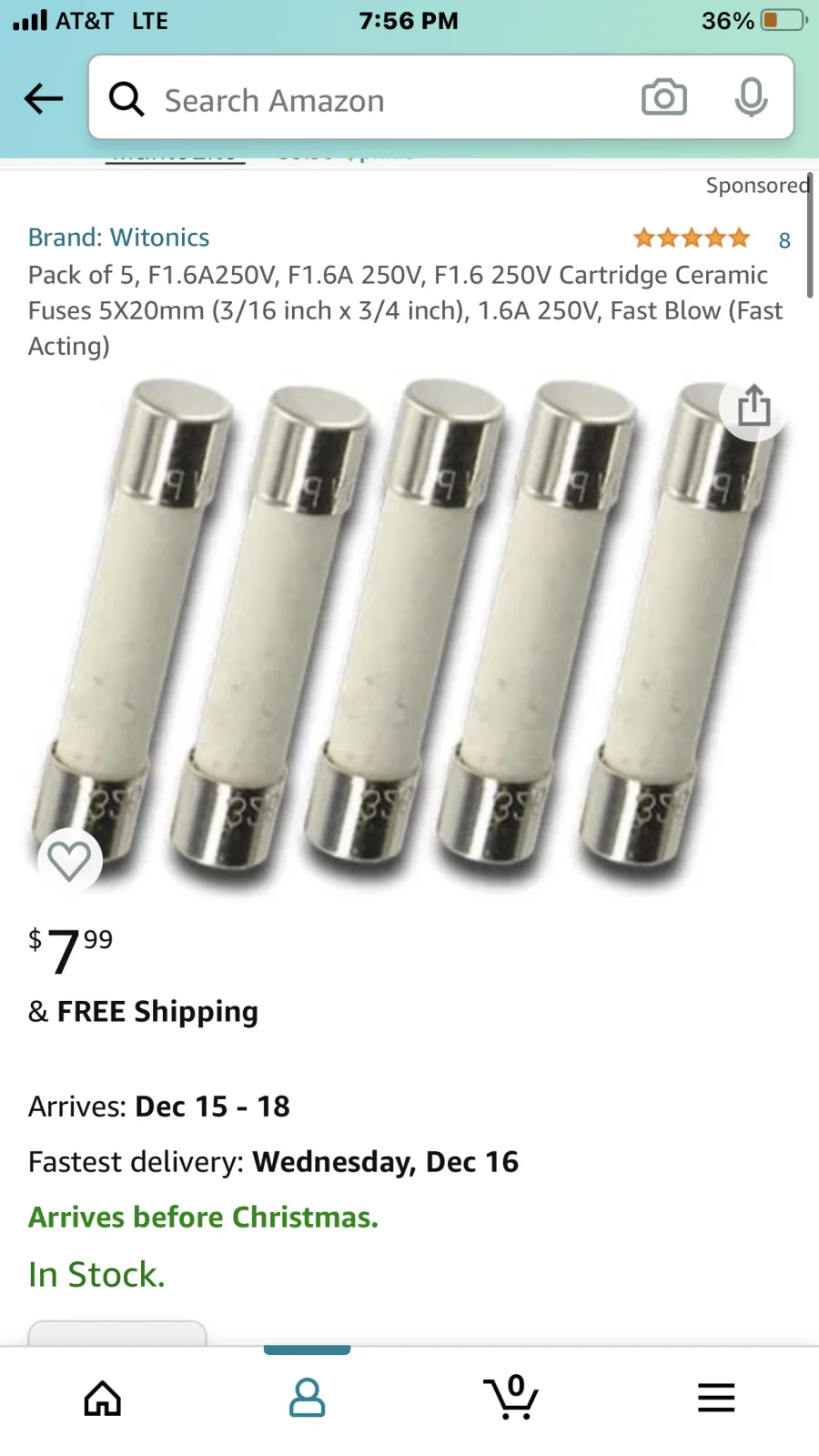
Task: Open the Brand: Witonics link
Action: click(x=118, y=238)
